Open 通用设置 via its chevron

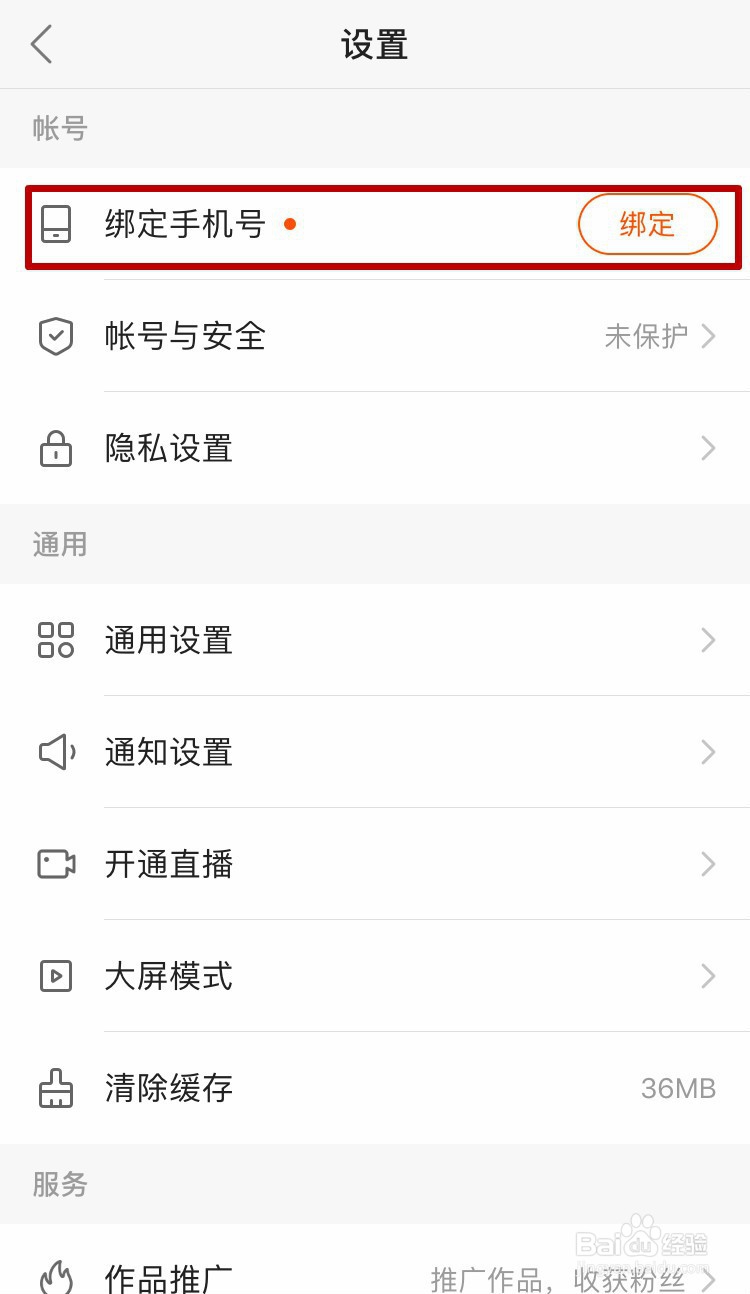pos(708,640)
